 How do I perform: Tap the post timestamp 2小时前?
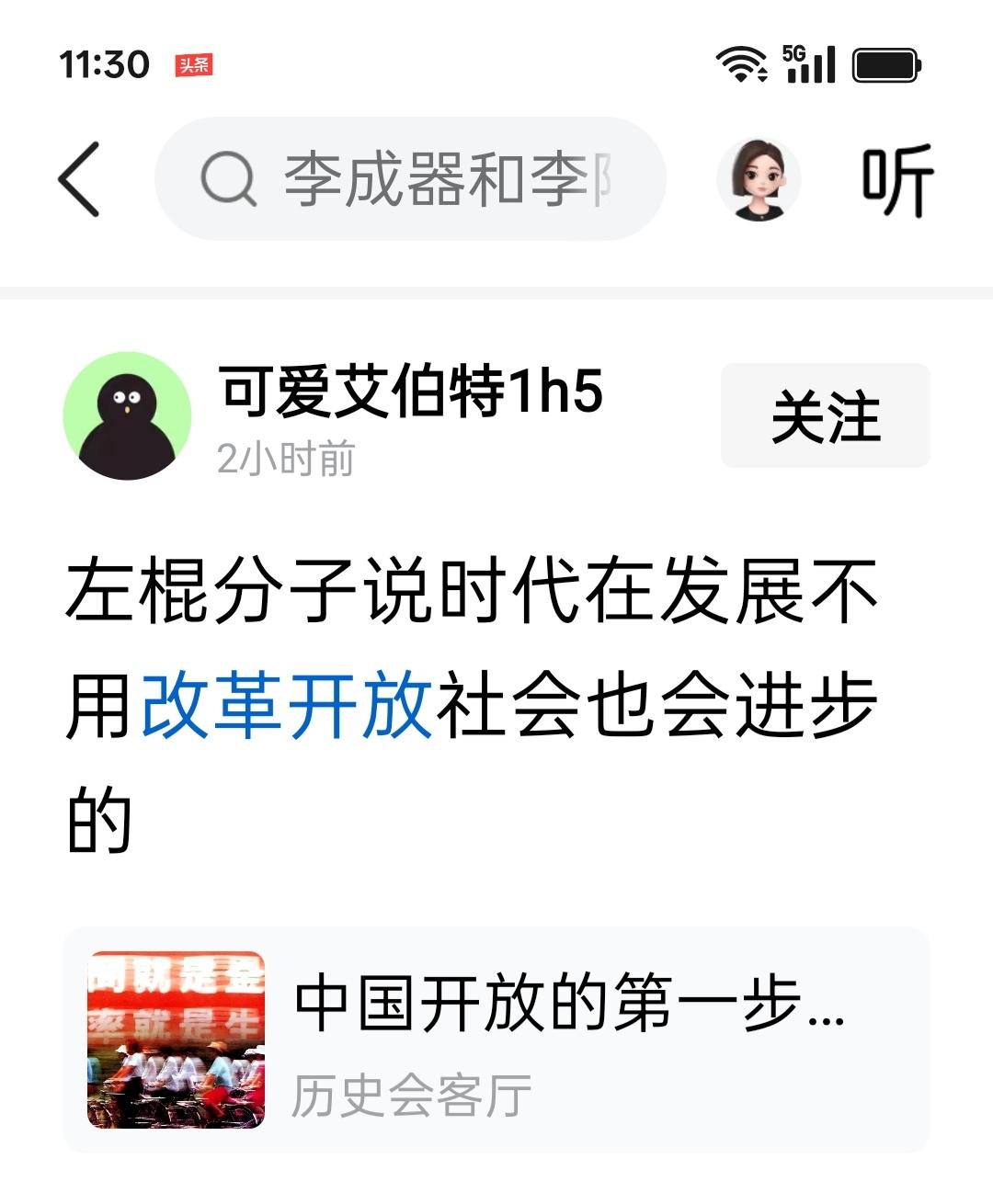click(x=285, y=457)
